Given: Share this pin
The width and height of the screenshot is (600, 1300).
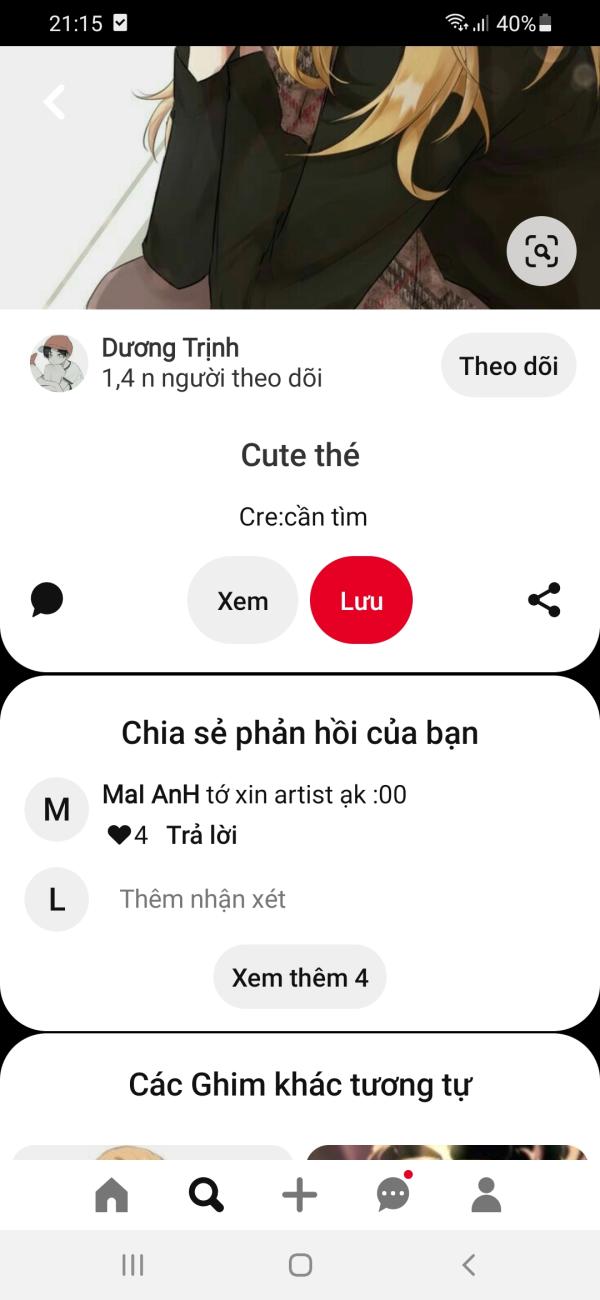Looking at the screenshot, I should point(544,600).
